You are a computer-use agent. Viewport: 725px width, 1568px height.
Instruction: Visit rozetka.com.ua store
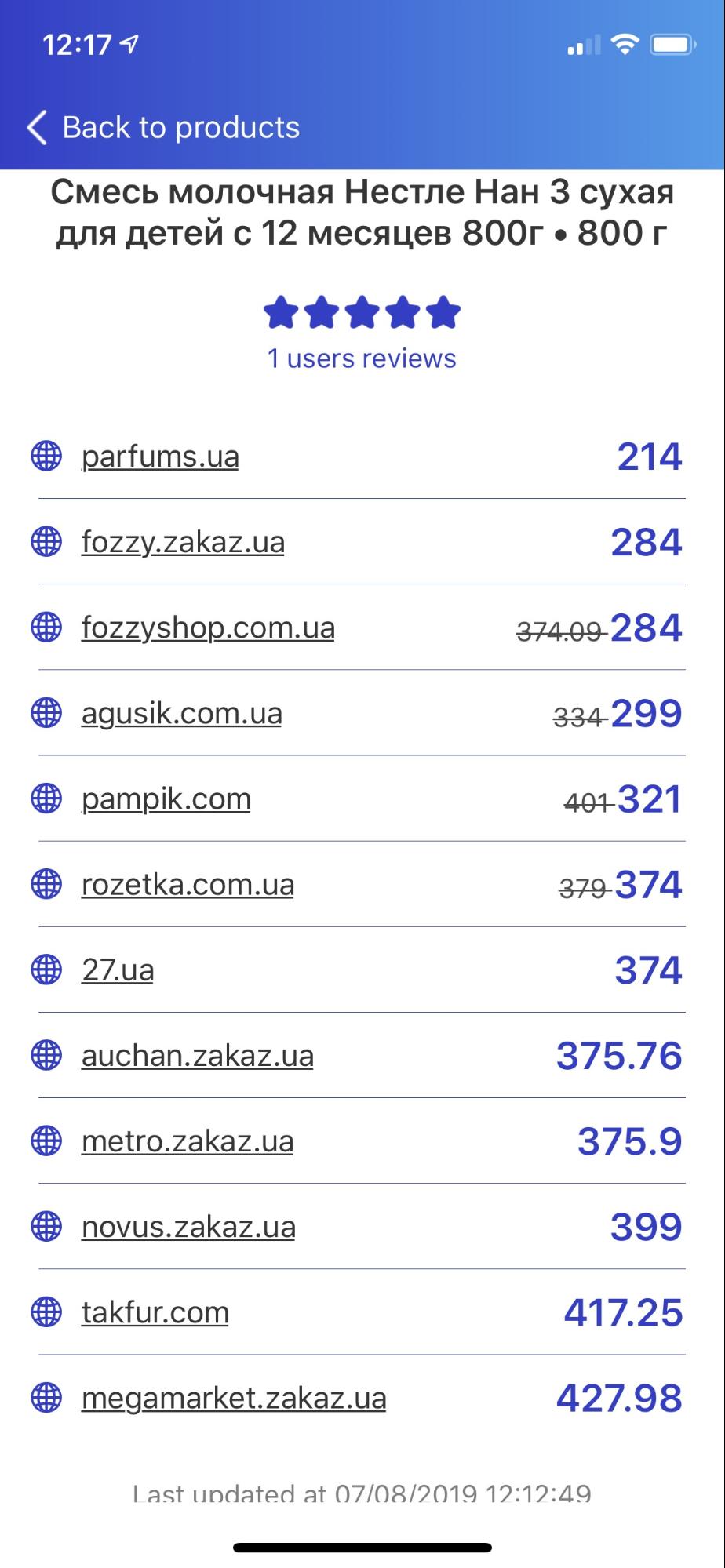click(x=188, y=884)
